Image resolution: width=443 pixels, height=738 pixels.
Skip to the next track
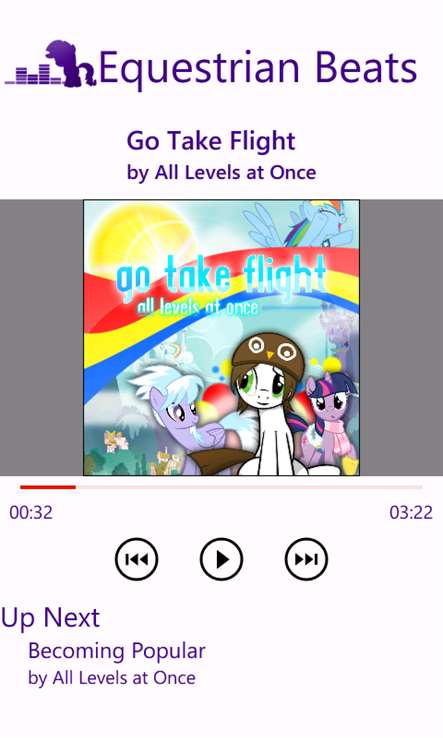(306, 559)
